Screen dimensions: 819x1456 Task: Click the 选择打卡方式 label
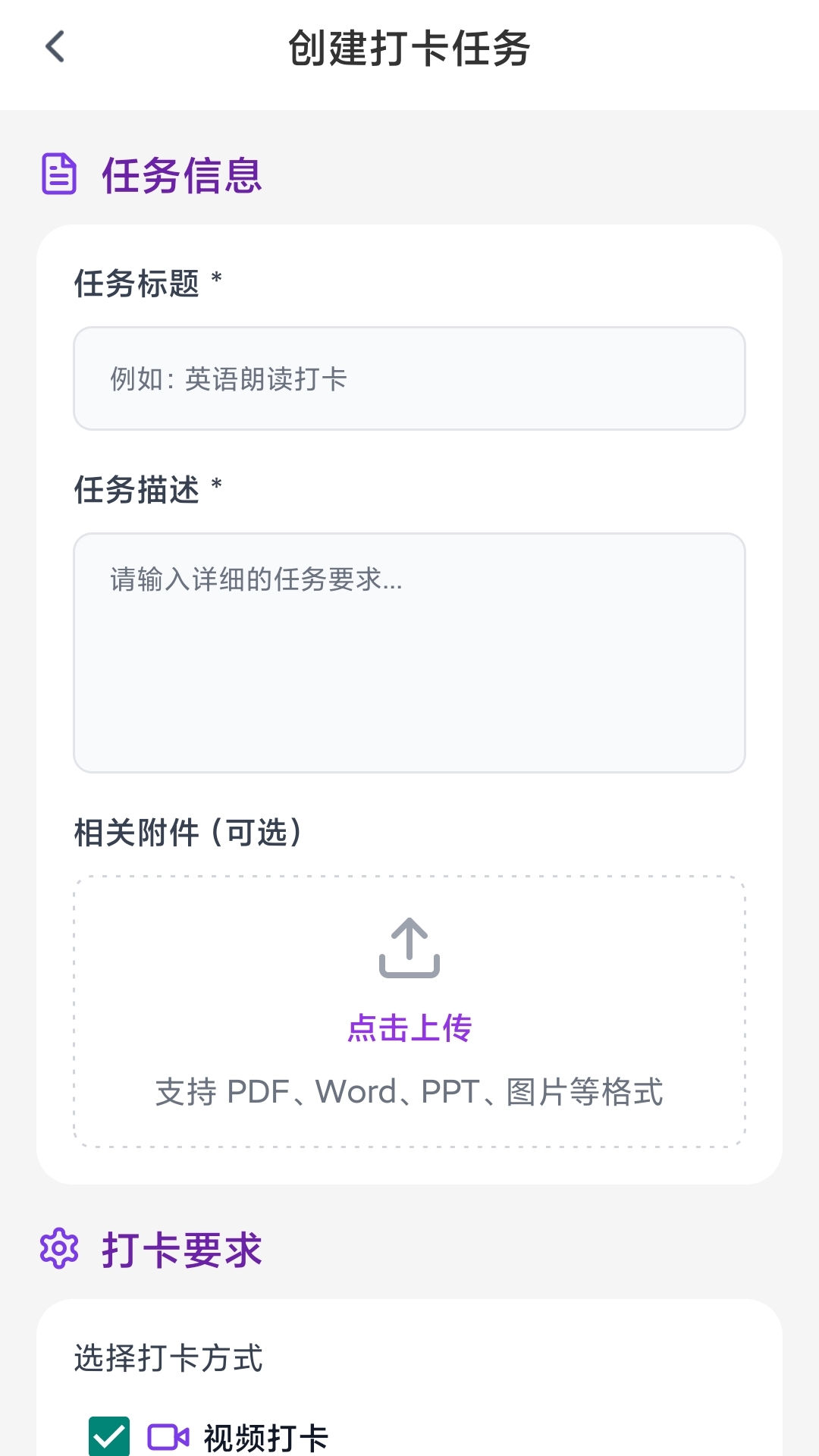[168, 1359]
